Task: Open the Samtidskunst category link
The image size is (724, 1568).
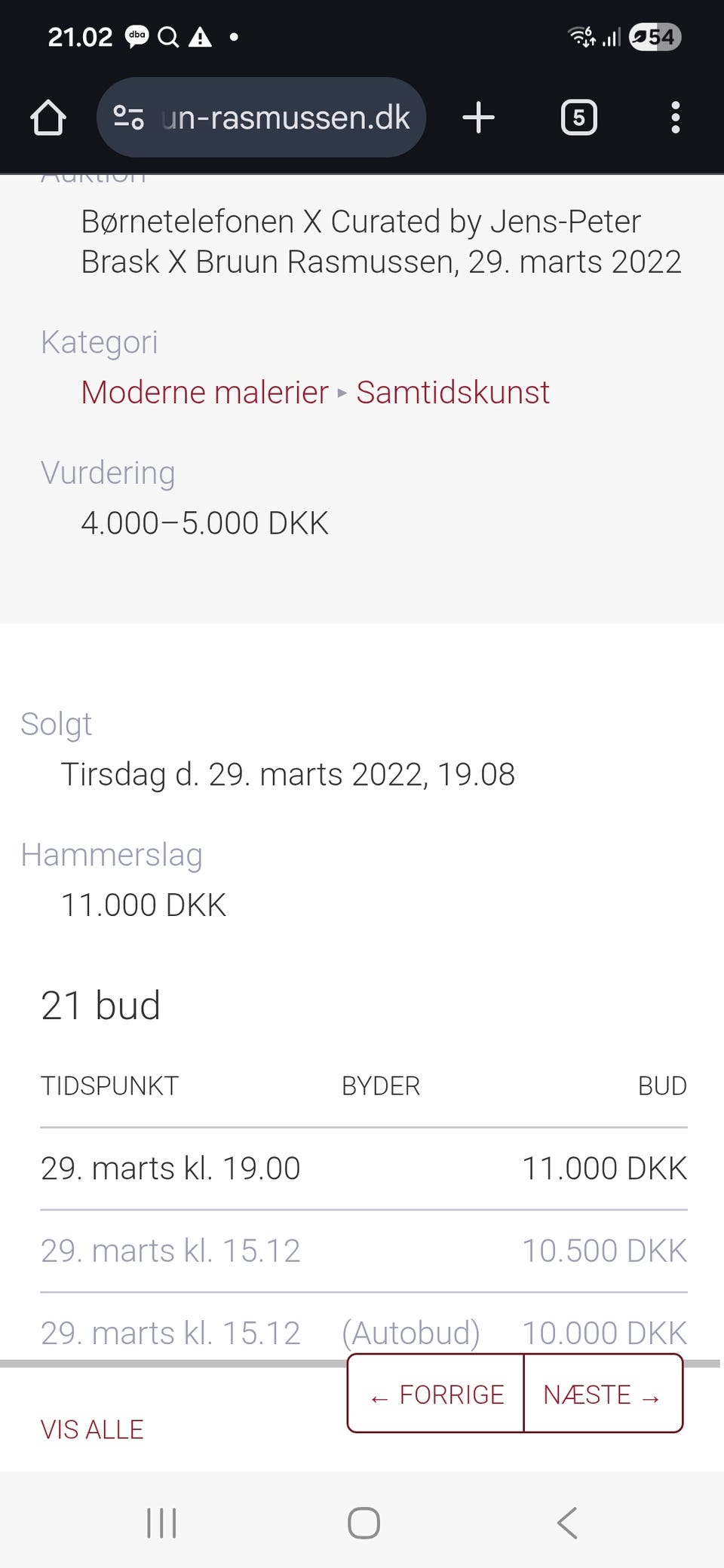Action: (x=452, y=392)
